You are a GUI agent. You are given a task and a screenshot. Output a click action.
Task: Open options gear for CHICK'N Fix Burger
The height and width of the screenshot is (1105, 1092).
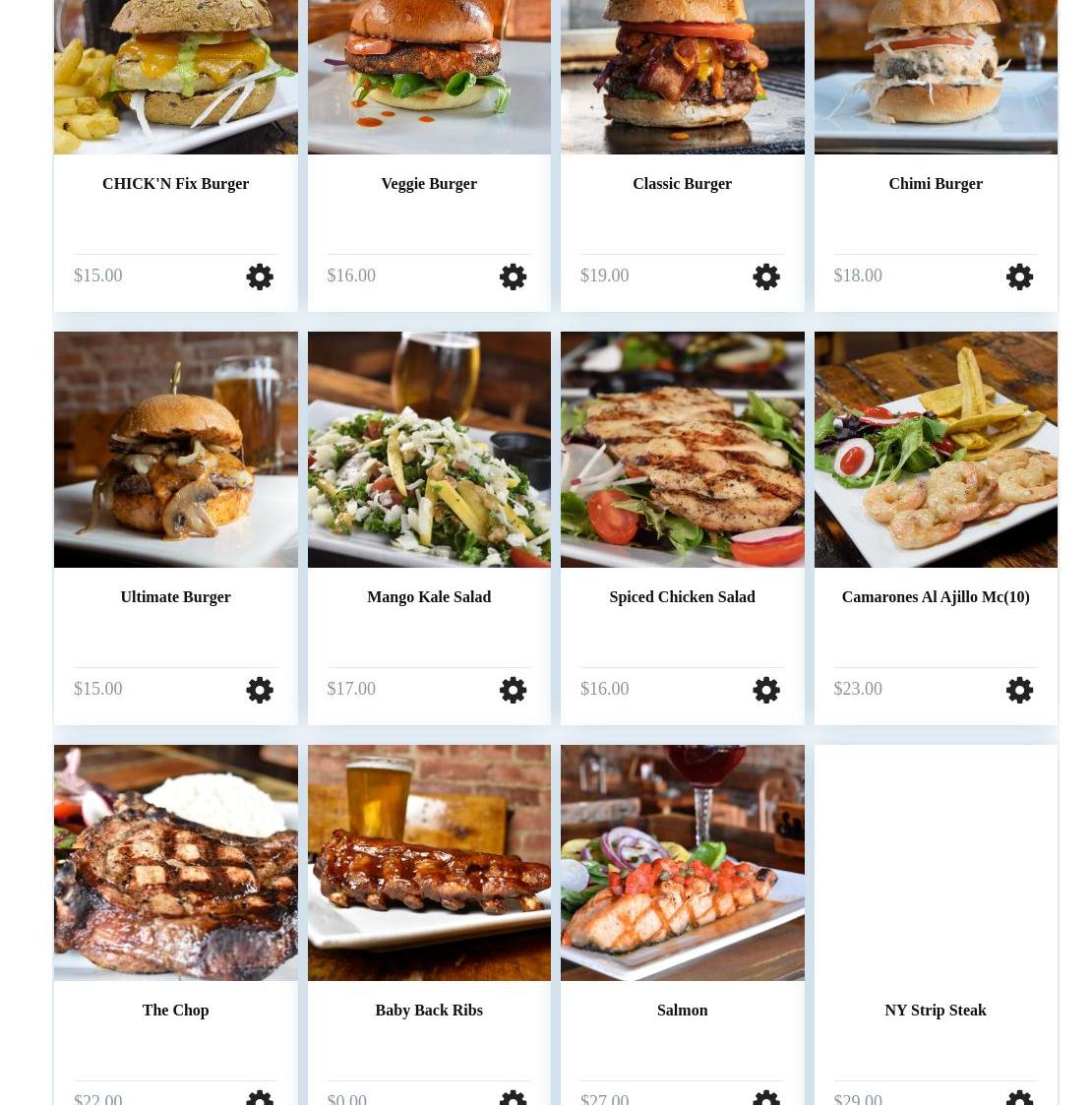point(260,276)
